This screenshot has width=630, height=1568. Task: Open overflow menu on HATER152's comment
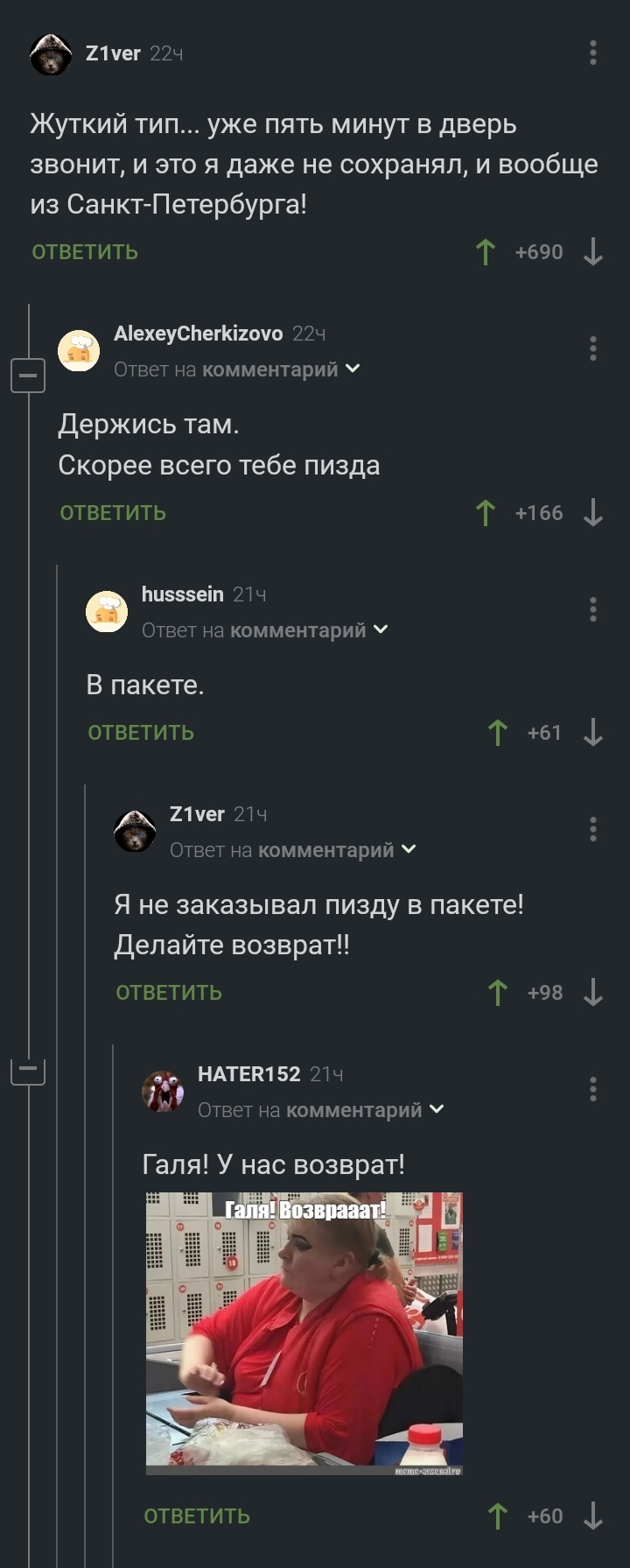(x=593, y=1089)
